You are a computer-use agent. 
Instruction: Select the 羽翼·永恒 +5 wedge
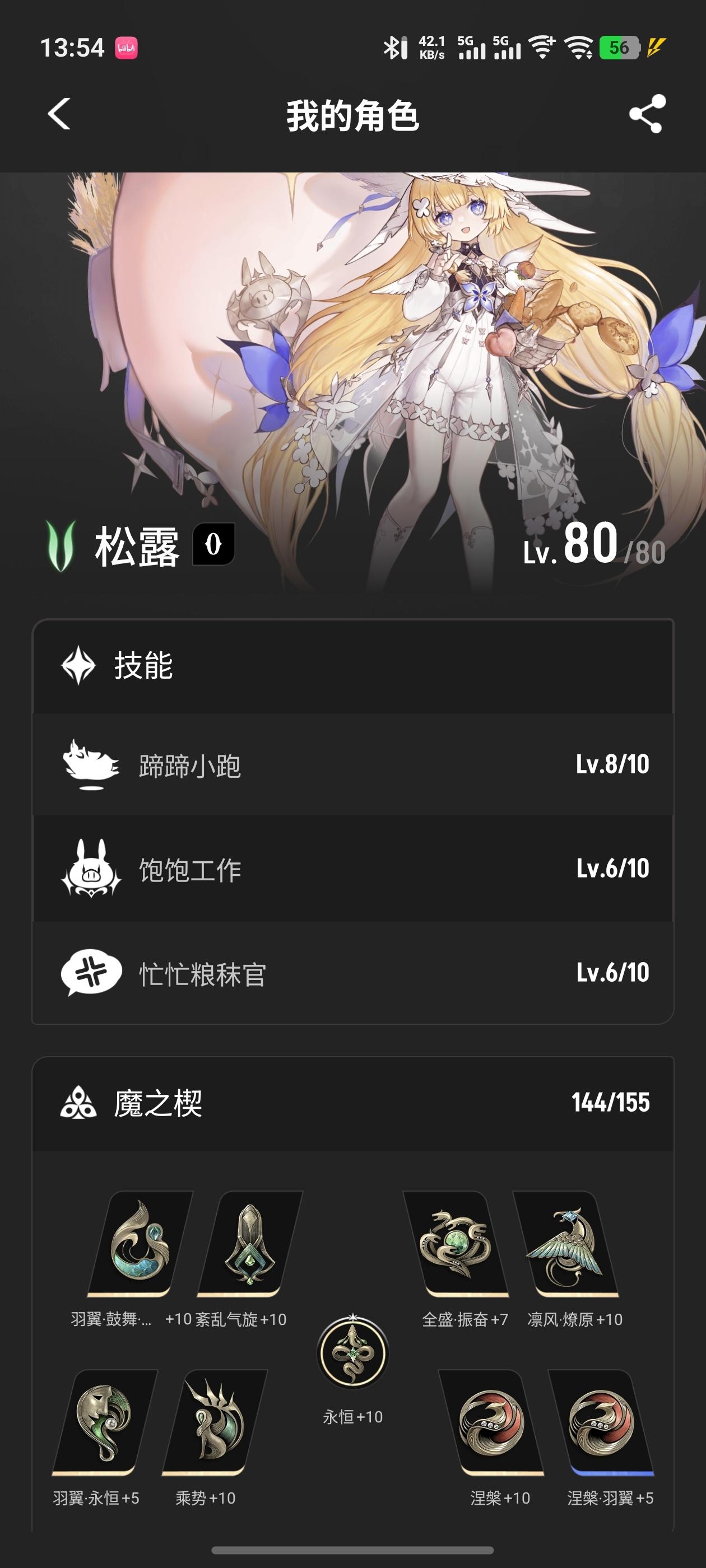[x=104, y=1422]
